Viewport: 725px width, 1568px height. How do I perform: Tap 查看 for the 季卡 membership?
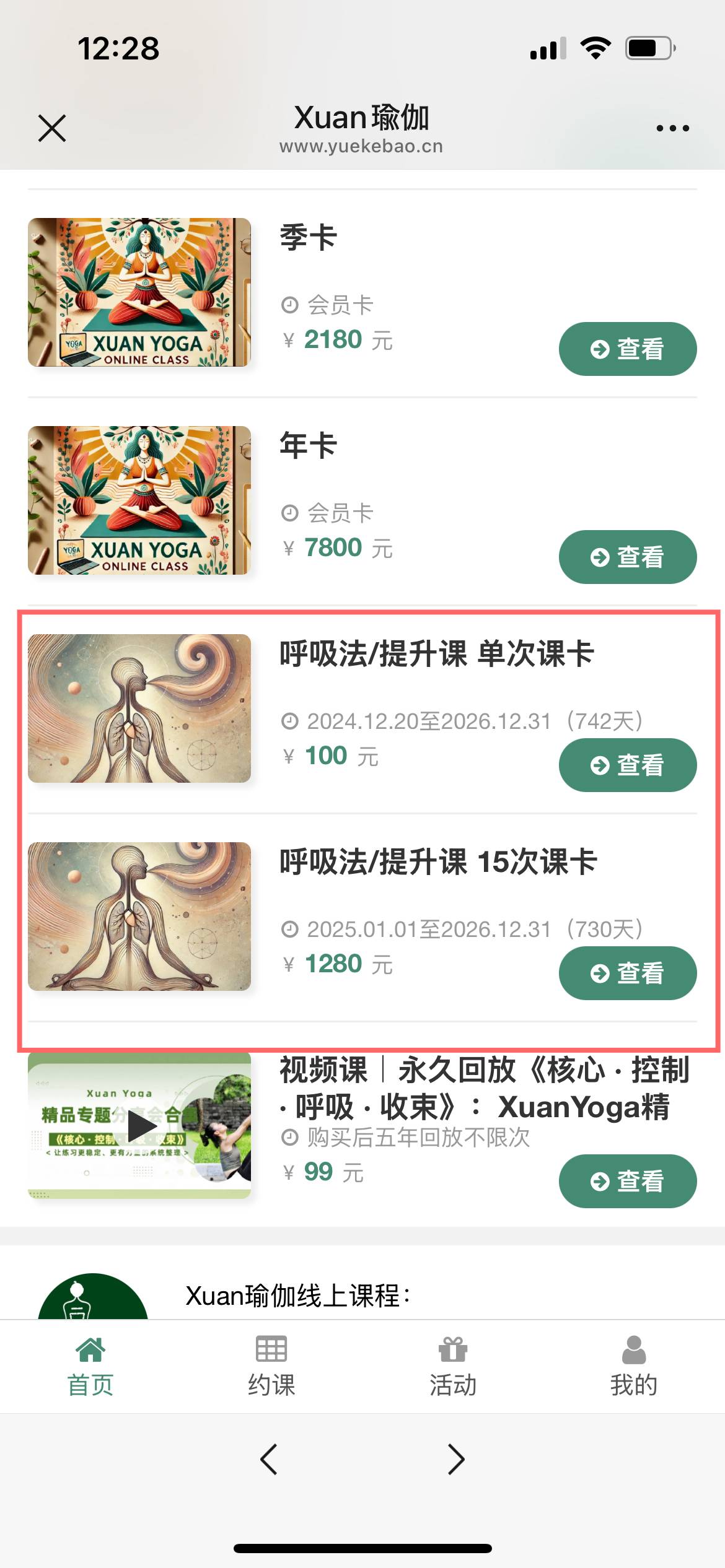click(627, 349)
